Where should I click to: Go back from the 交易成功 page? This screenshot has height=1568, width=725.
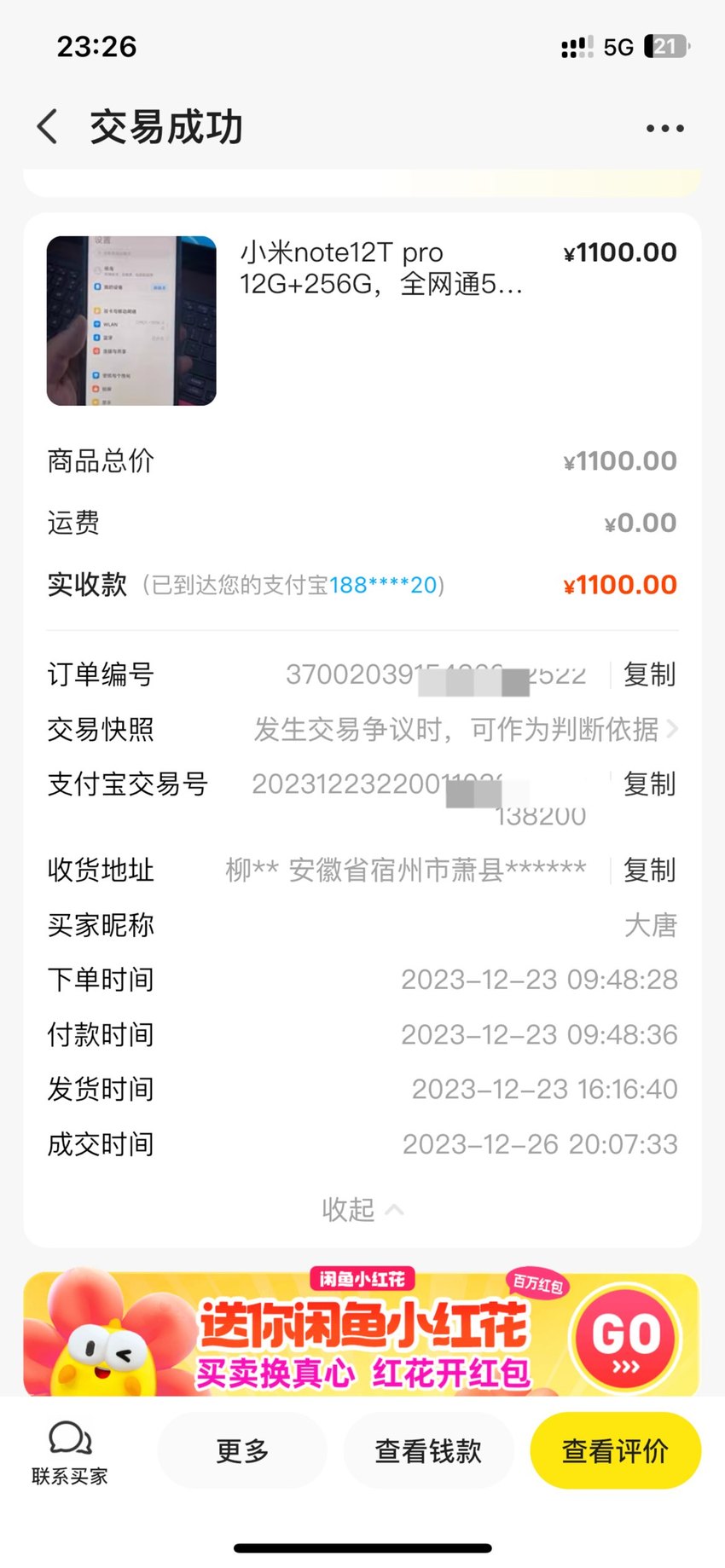(49, 127)
